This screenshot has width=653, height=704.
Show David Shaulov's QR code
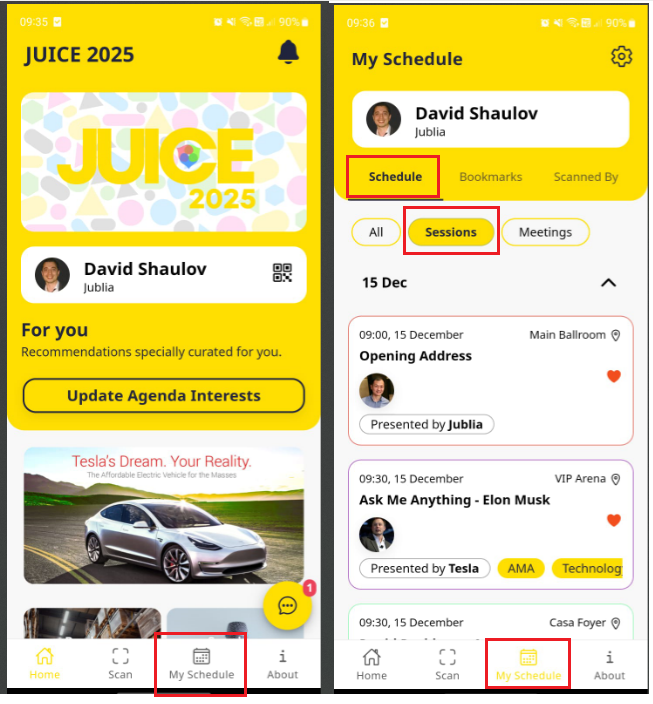pyautogui.click(x=282, y=273)
